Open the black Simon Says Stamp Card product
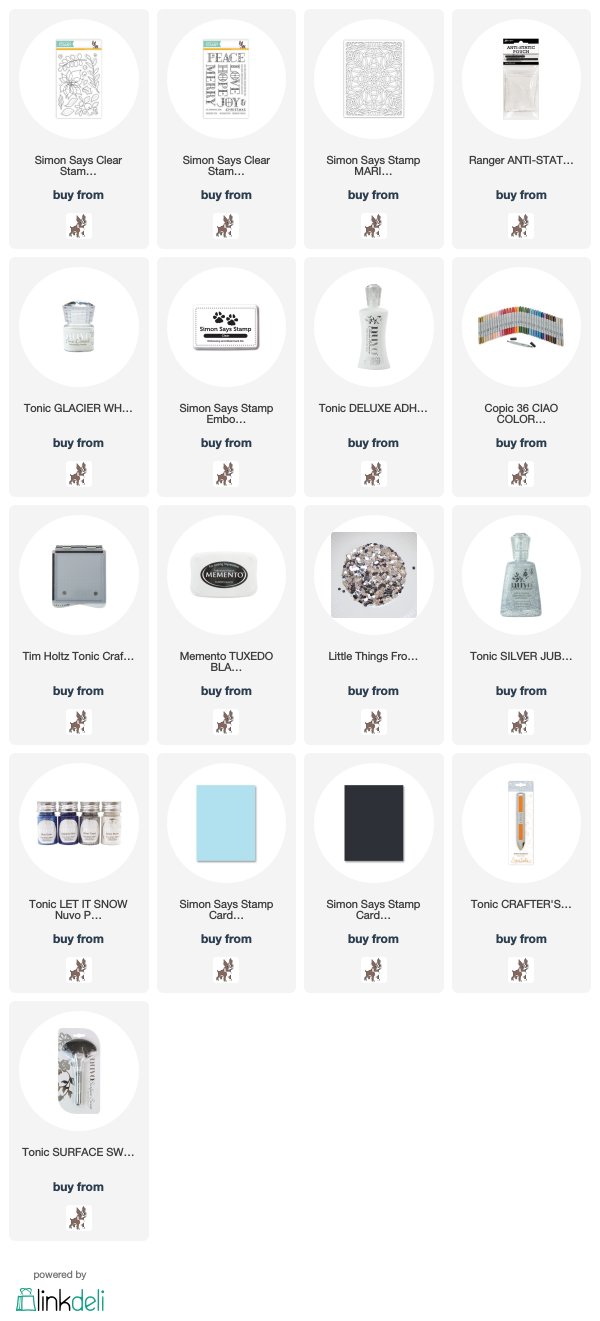600x1321 pixels. coord(373,874)
